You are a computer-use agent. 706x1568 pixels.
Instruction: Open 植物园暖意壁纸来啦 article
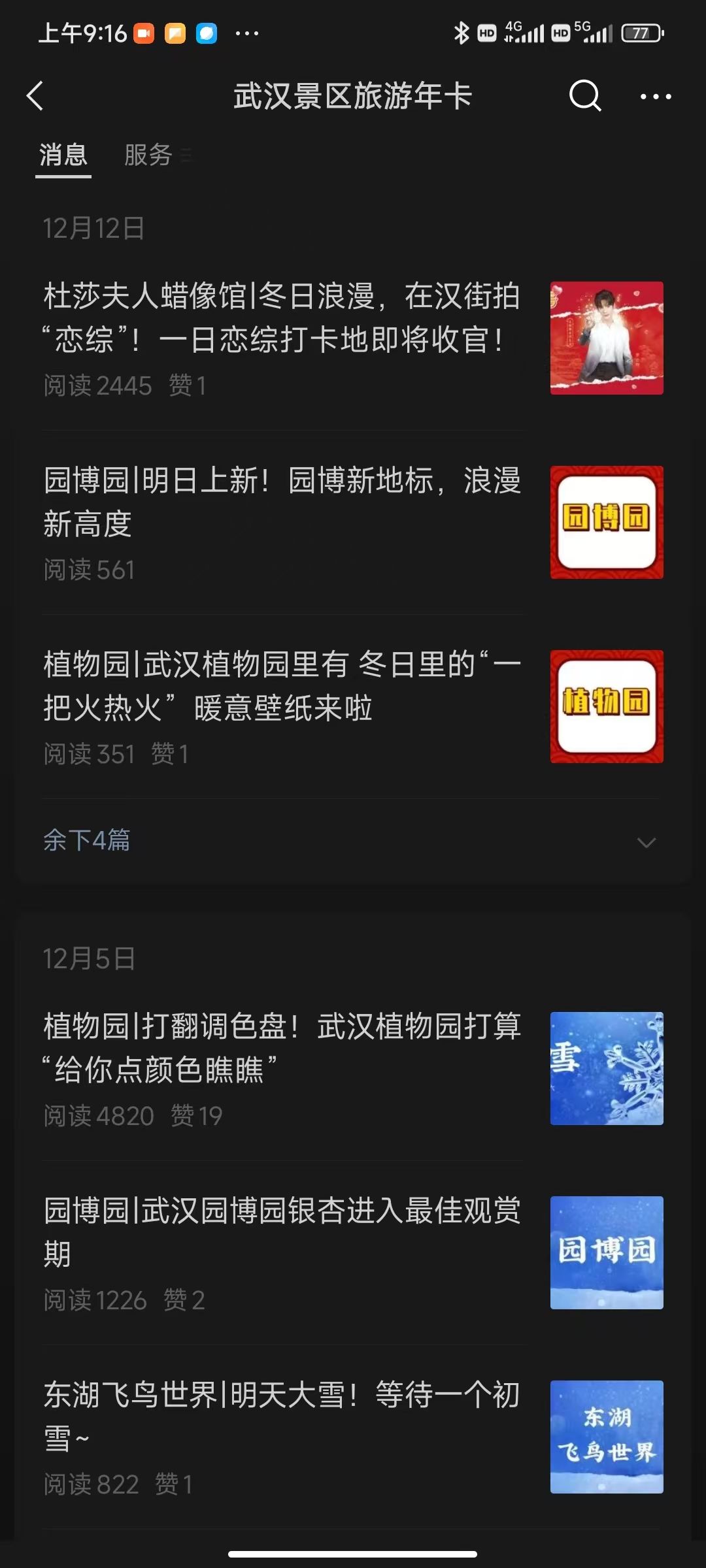point(282,686)
